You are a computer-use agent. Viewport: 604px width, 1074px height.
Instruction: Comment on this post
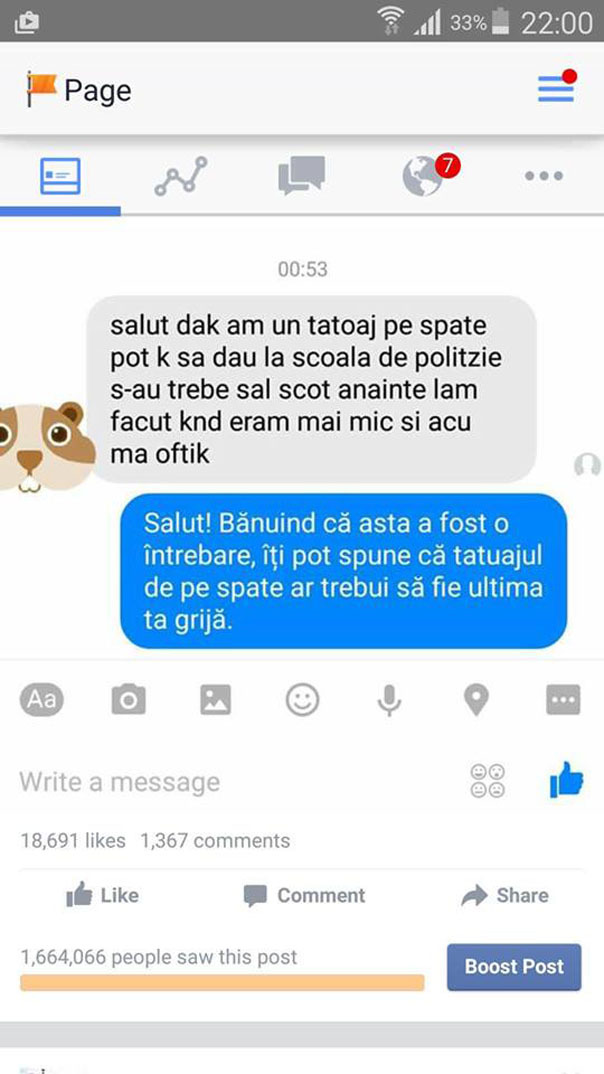pos(305,896)
